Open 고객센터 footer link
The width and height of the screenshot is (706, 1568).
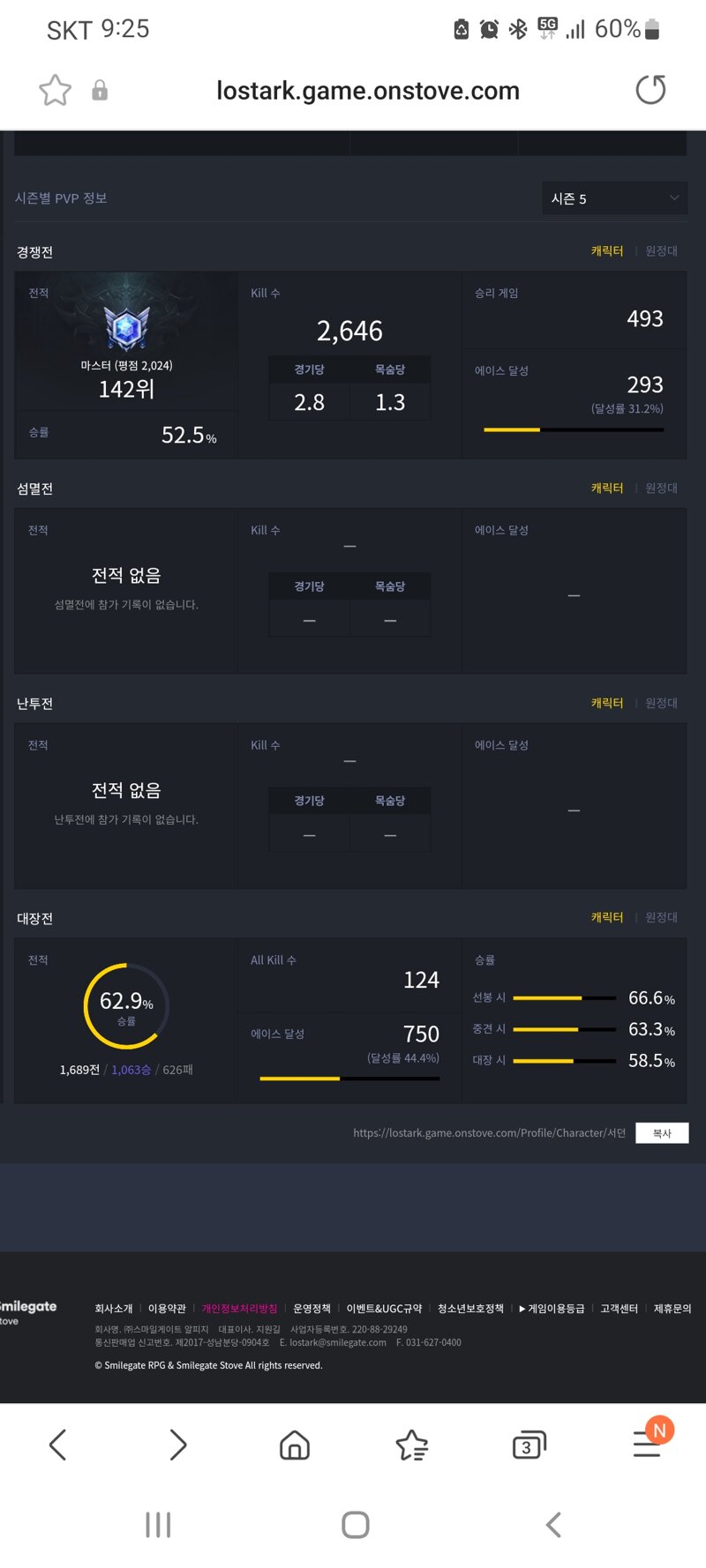[x=619, y=1309]
